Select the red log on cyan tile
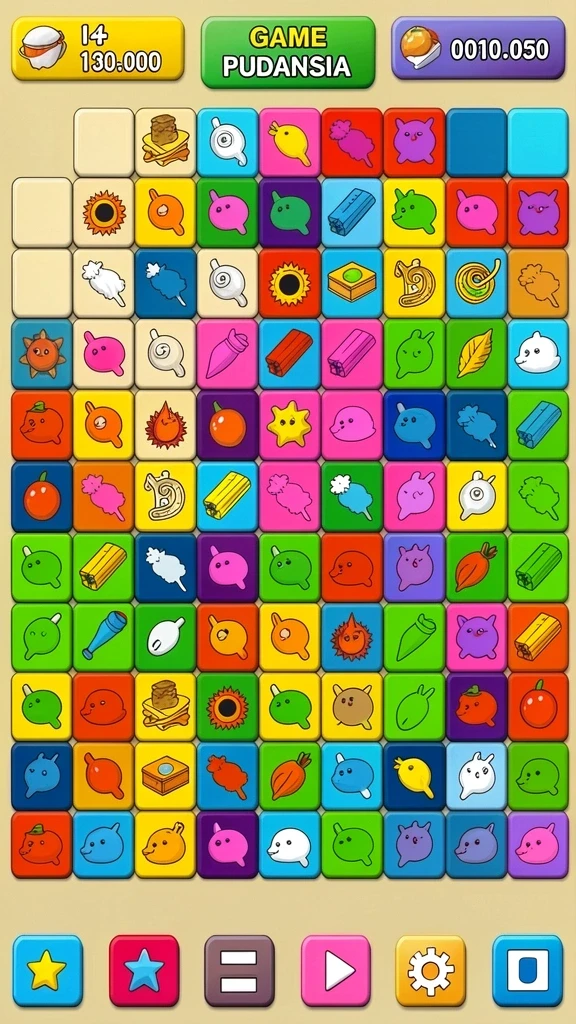This screenshot has width=576, height=1024. (x=290, y=354)
